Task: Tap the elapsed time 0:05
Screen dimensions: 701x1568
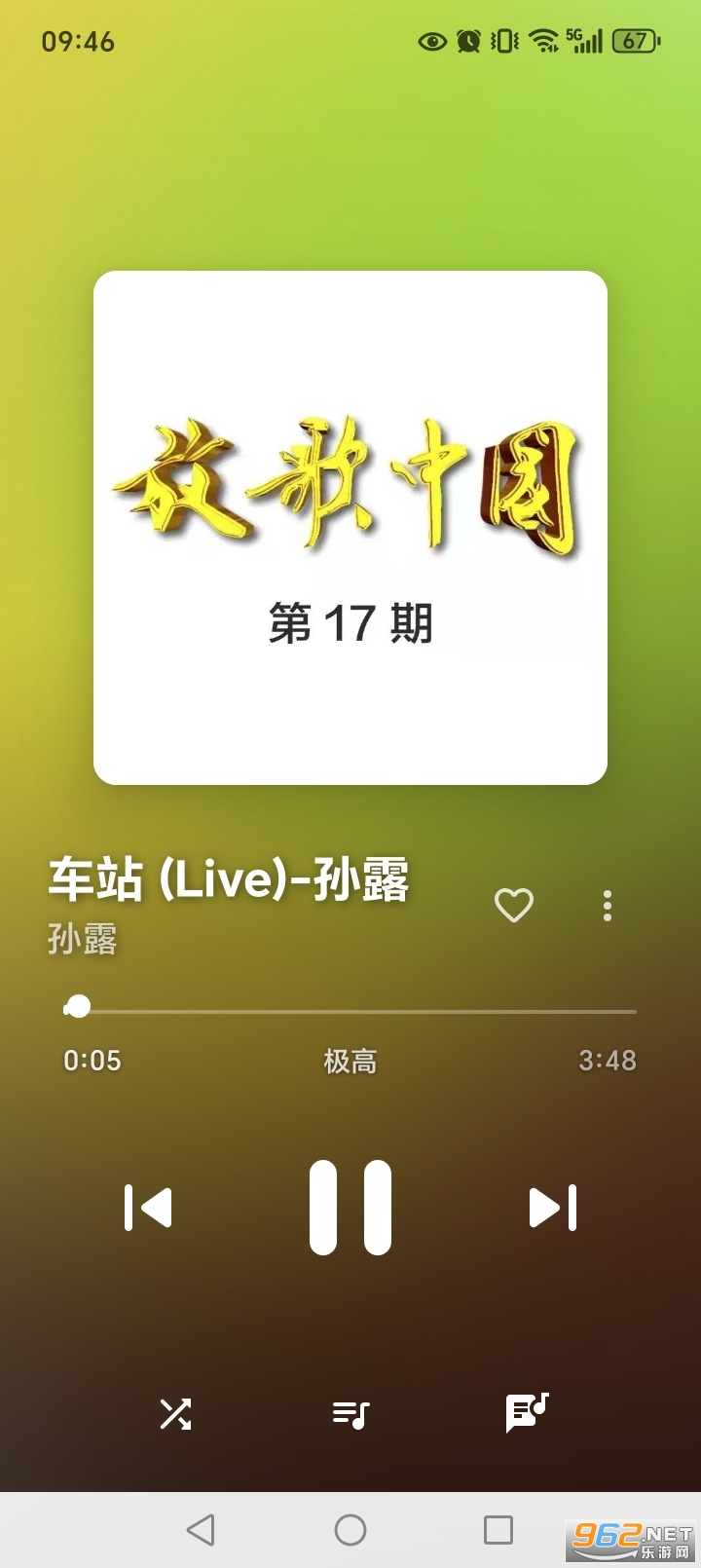Action: point(91,1061)
